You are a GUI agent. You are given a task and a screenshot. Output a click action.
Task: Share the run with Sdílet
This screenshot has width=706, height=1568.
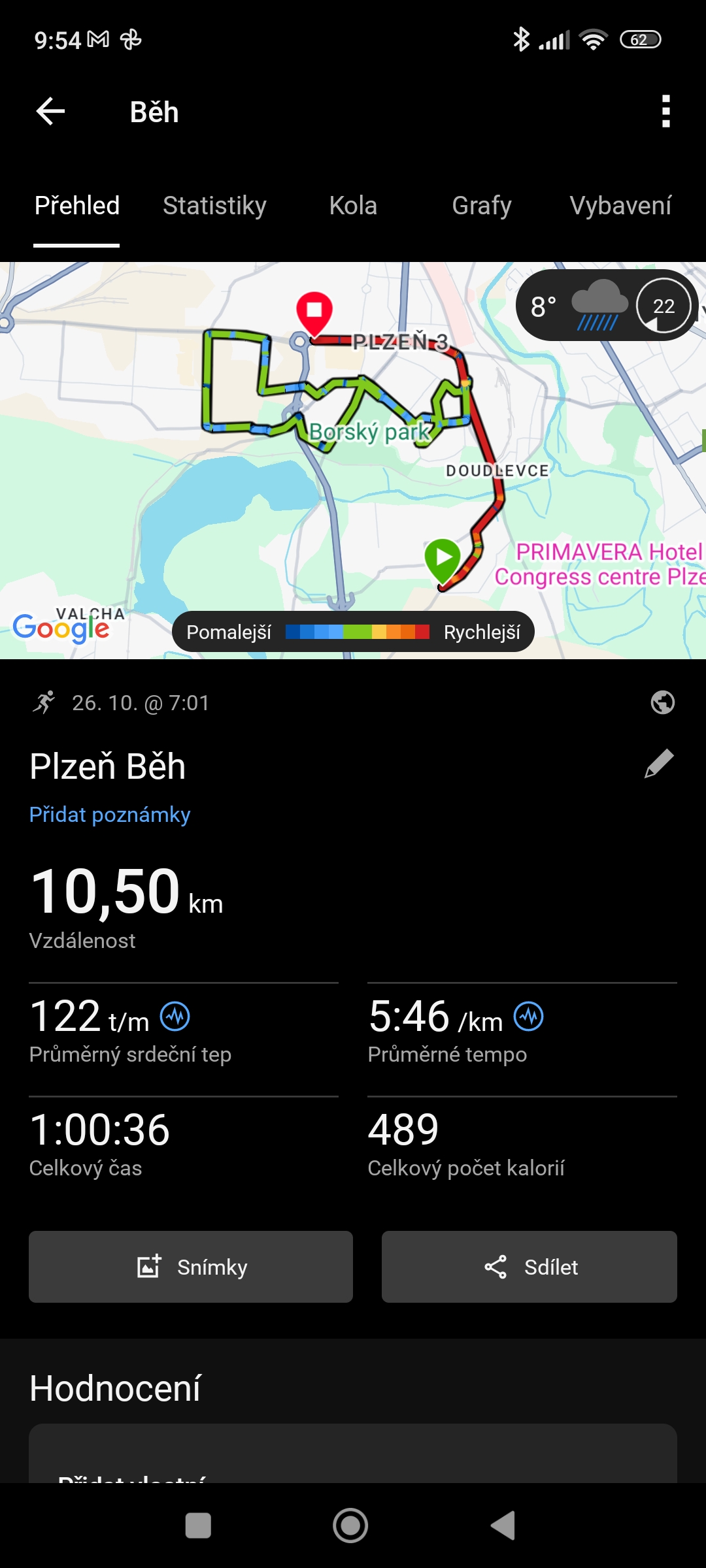[529, 1267]
